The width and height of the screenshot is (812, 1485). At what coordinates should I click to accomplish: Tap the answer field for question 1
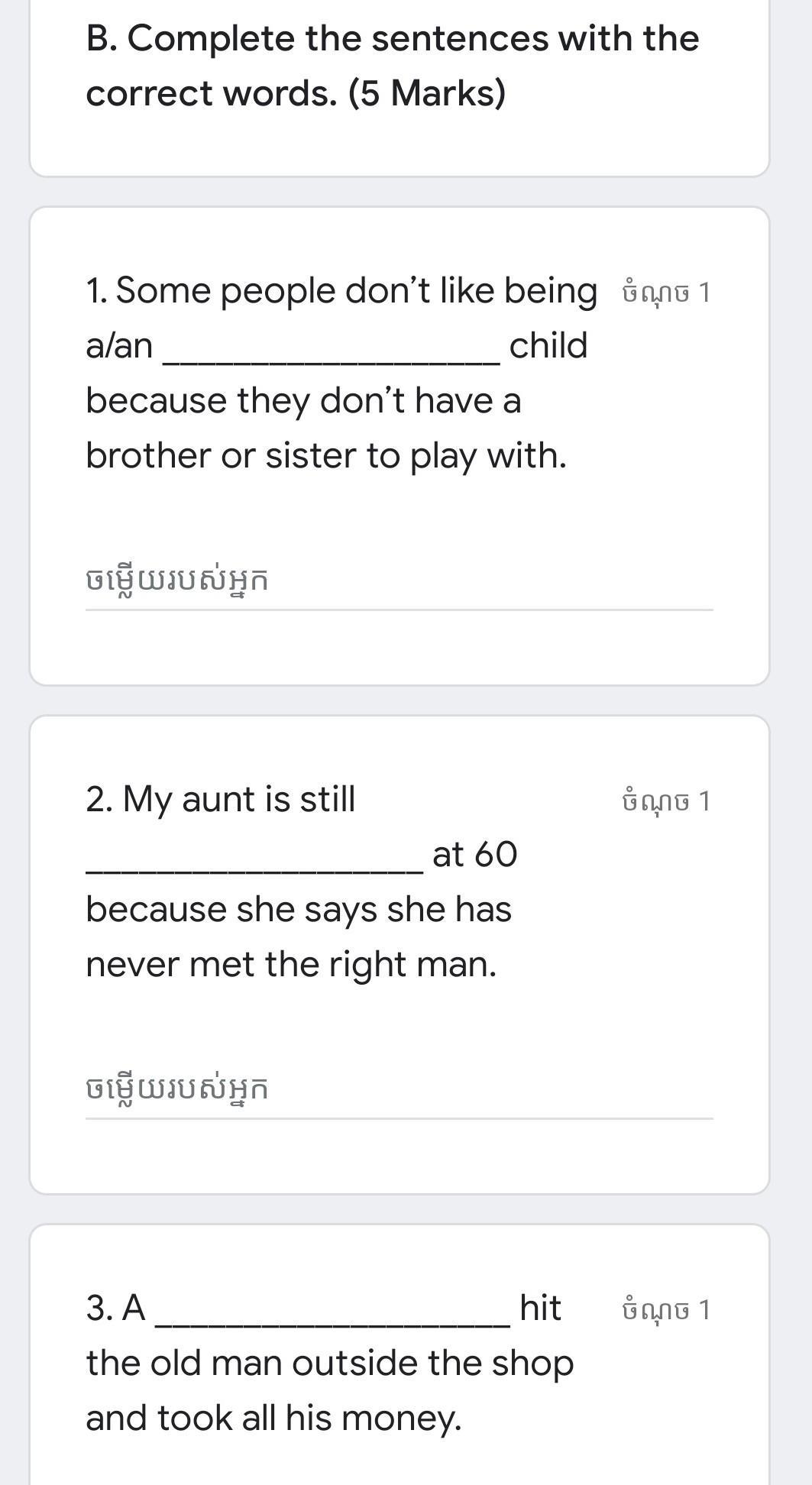point(399,582)
